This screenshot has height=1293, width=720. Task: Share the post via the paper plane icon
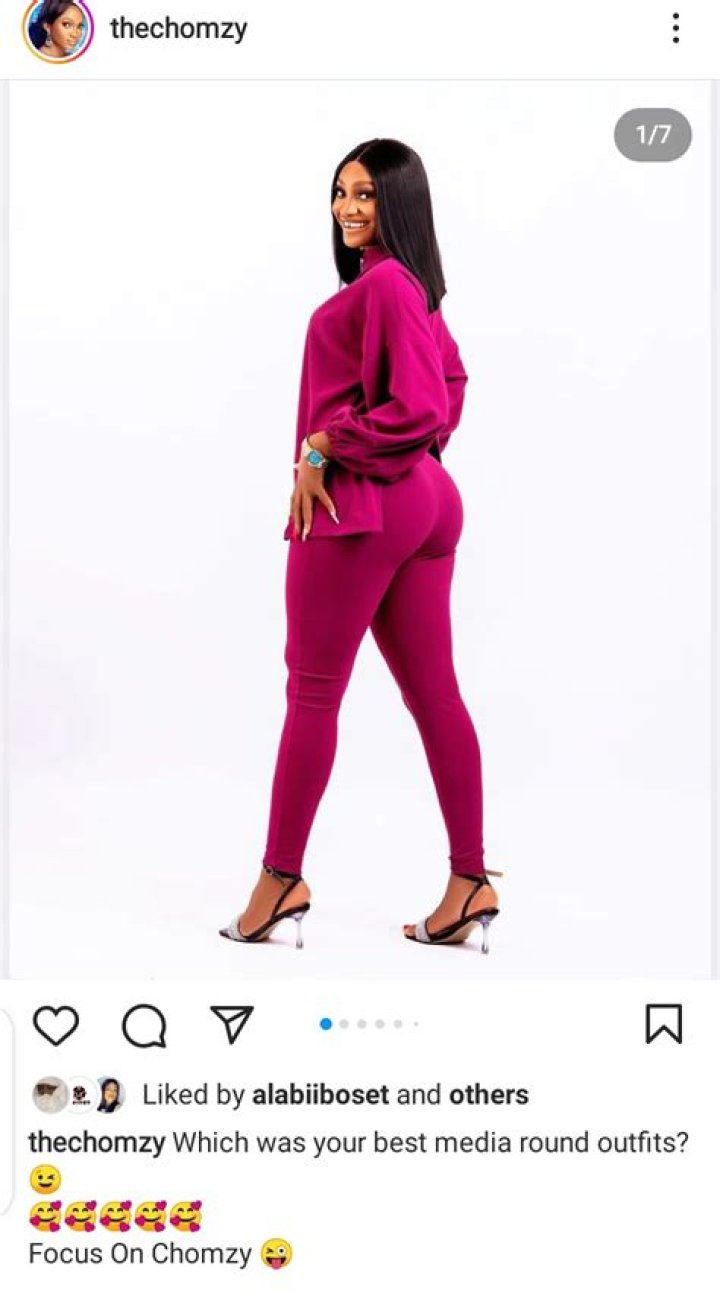pos(232,1024)
